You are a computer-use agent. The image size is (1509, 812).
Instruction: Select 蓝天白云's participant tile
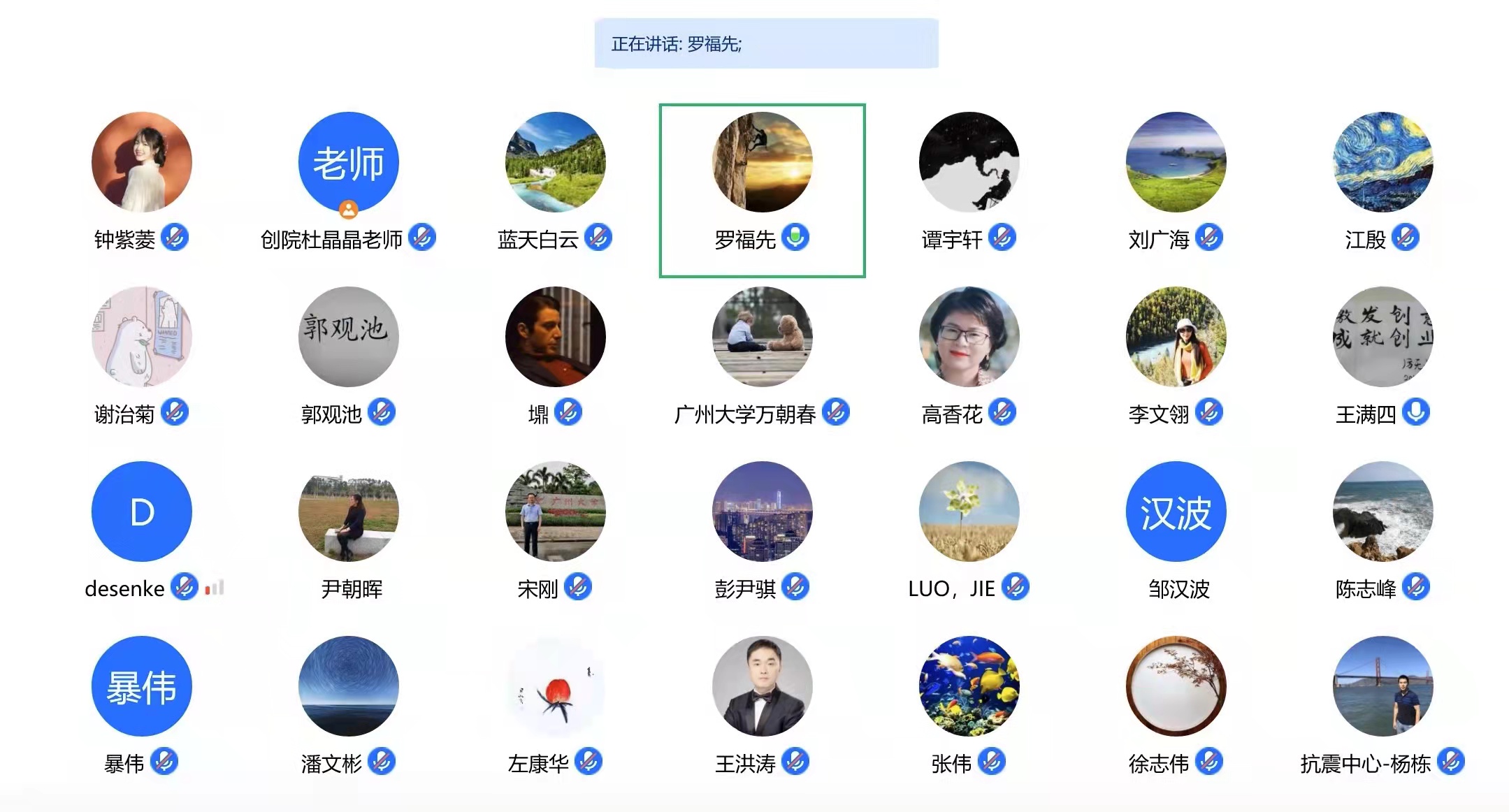click(555, 162)
